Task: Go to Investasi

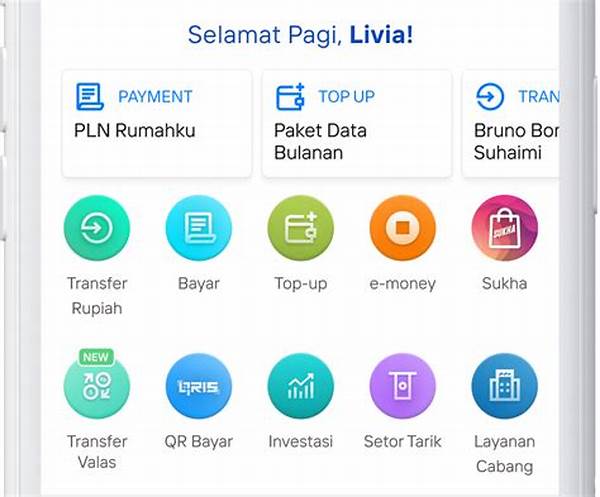Action: pyautogui.click(x=301, y=387)
